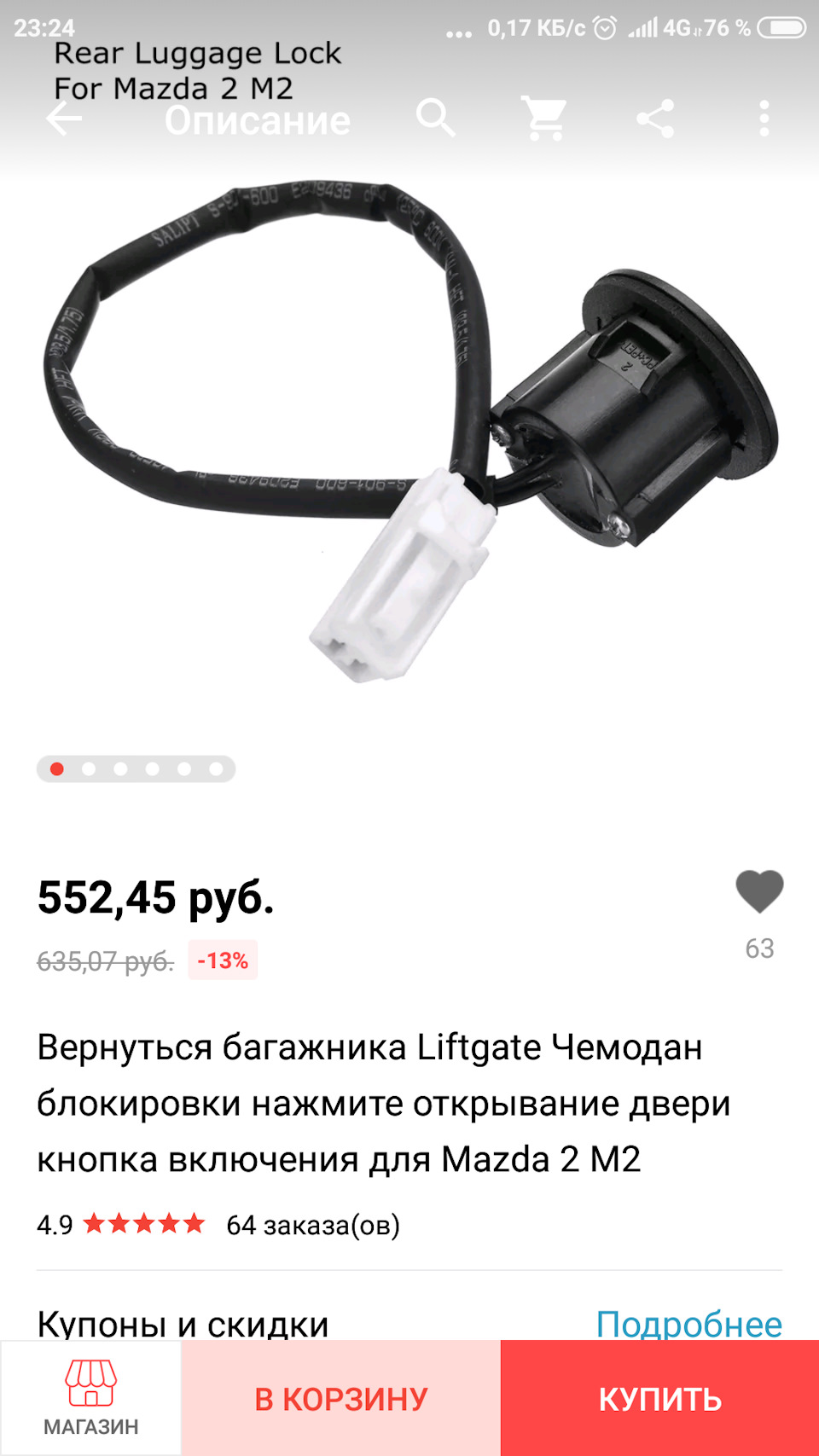The image size is (819, 1456).
Task: Visit the seller's Магазин
Action: click(91, 1397)
